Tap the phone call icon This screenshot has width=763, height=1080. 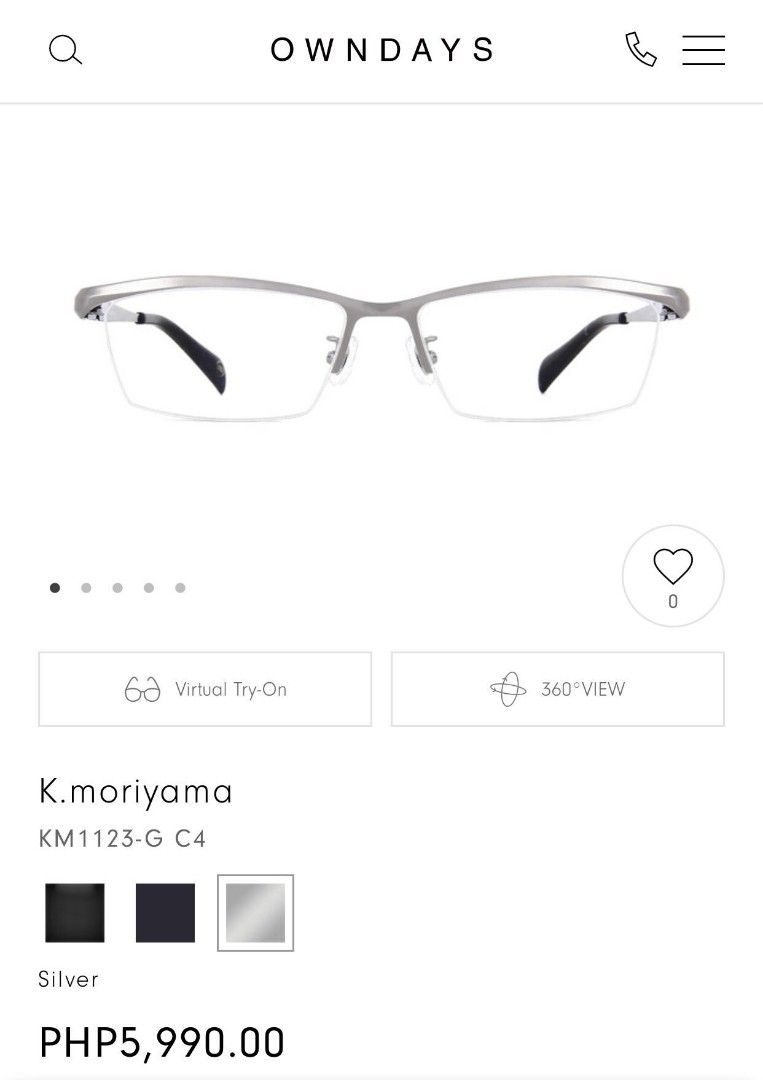(x=641, y=49)
